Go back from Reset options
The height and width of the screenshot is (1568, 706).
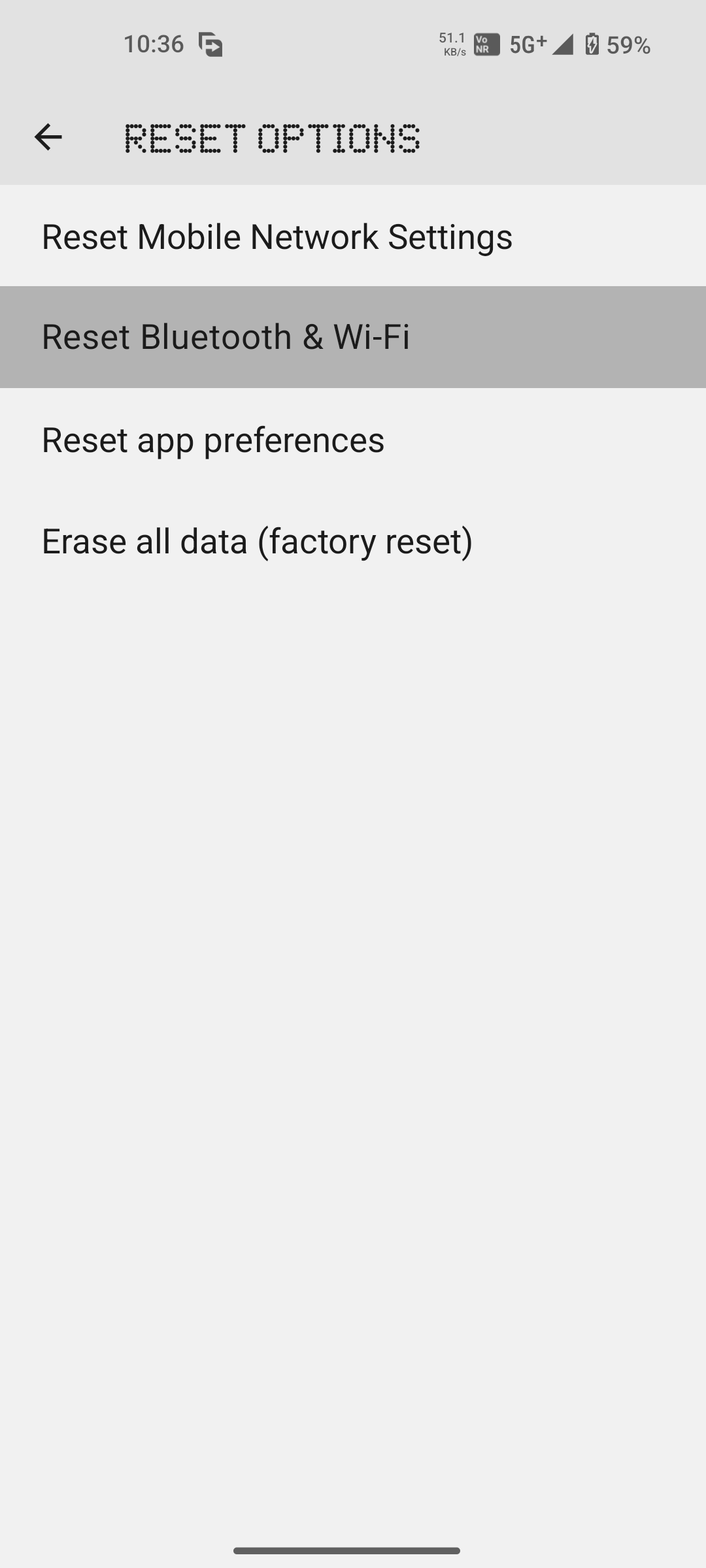[x=48, y=137]
